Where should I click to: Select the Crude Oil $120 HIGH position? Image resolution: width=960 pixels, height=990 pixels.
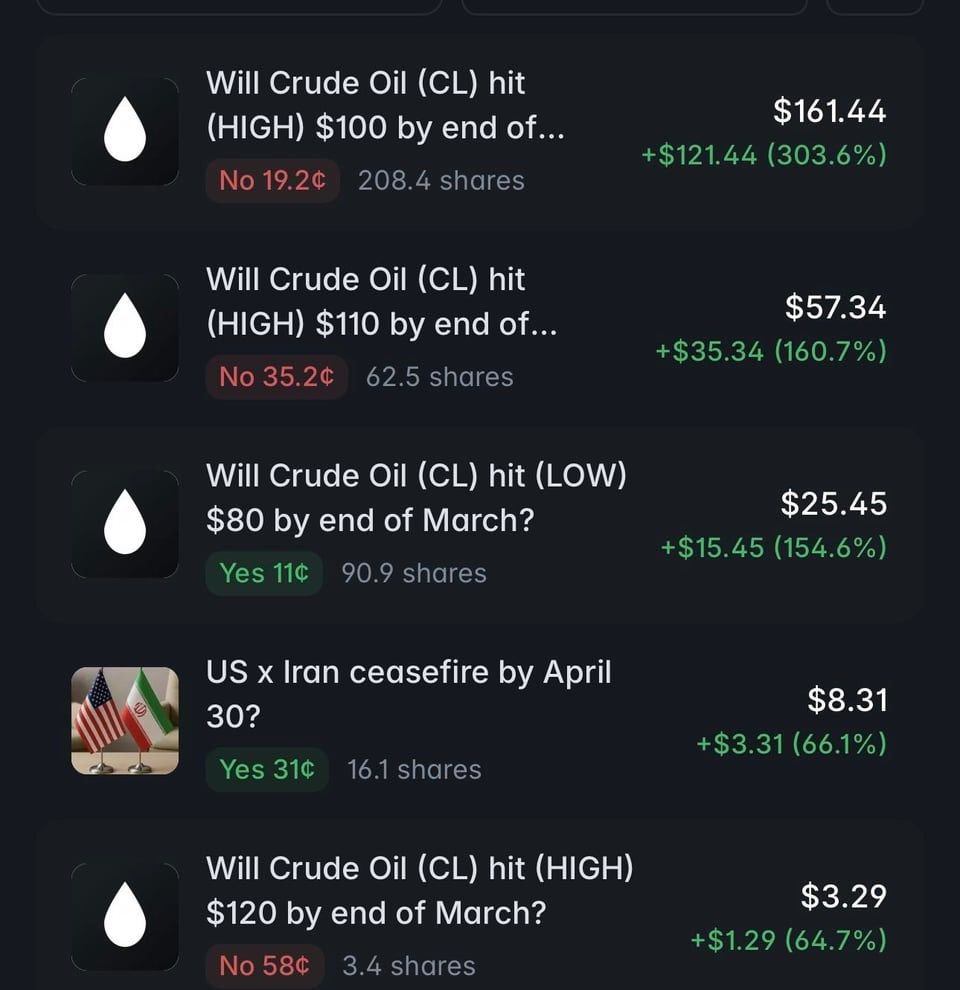click(x=419, y=890)
